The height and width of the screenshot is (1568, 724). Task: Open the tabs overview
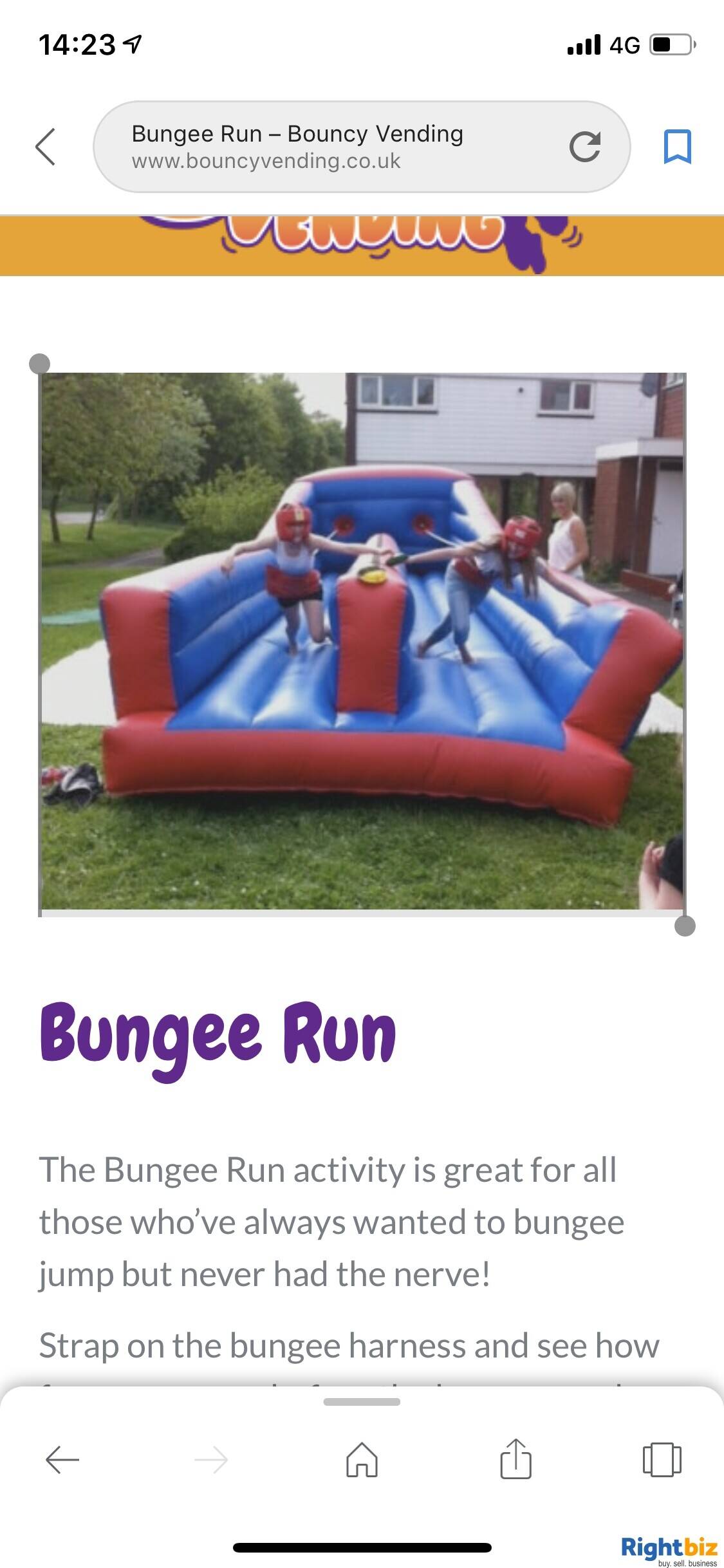(x=662, y=1459)
